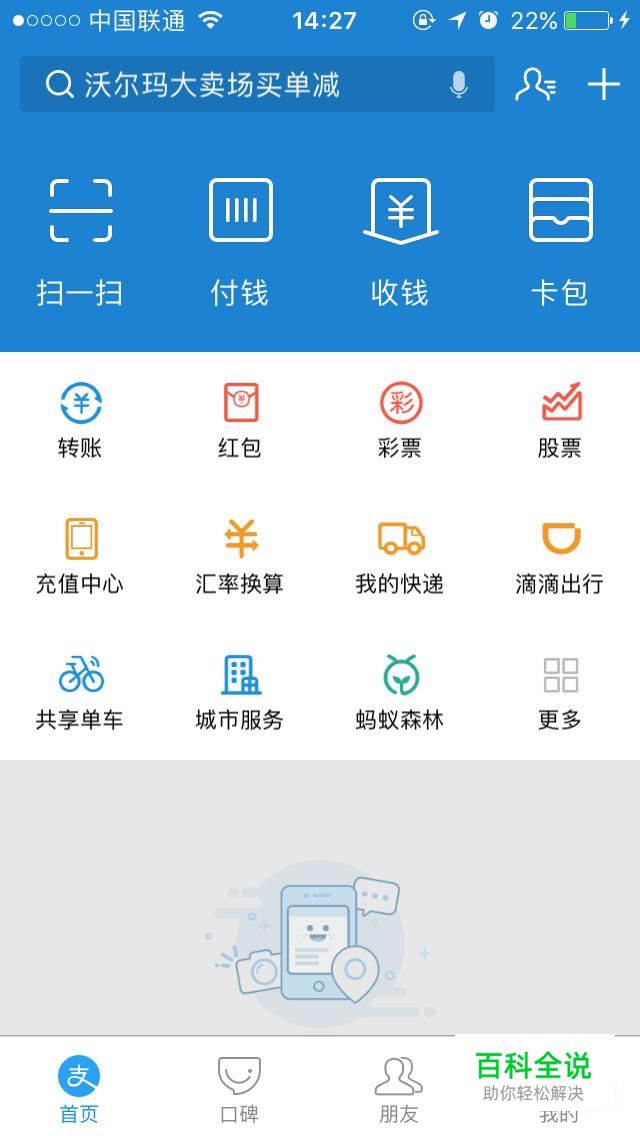The height and width of the screenshot is (1136, 640).
Task: Start voice search with the microphone icon
Action: pyautogui.click(x=459, y=85)
